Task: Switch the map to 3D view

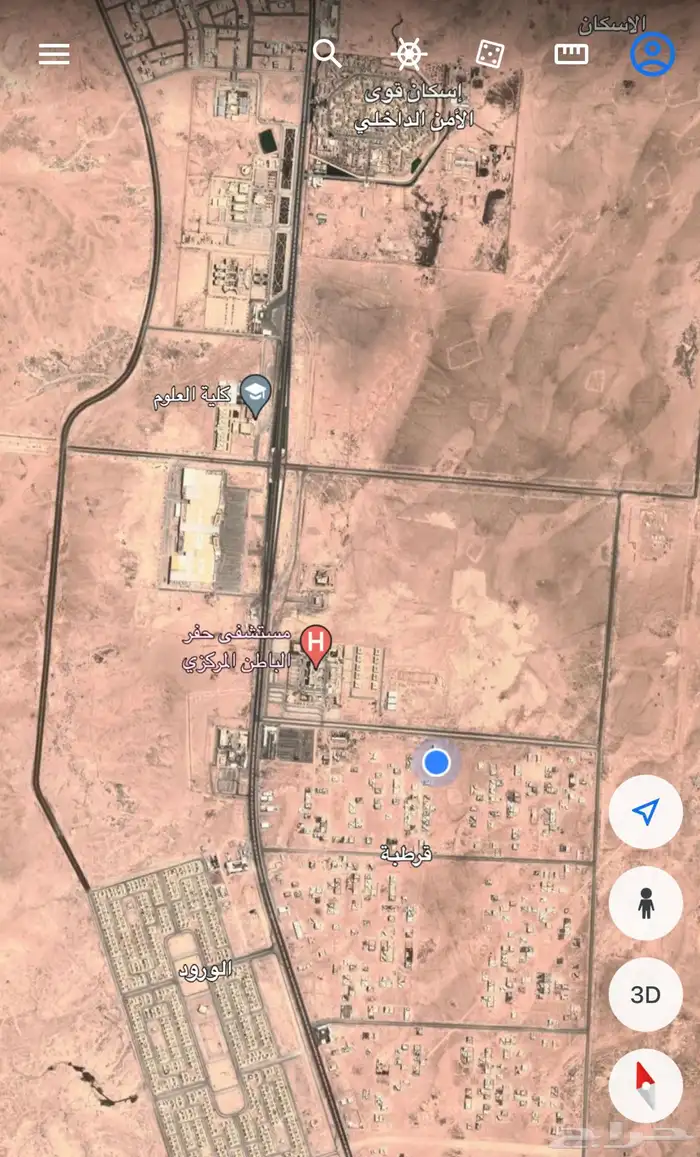Action: point(646,994)
